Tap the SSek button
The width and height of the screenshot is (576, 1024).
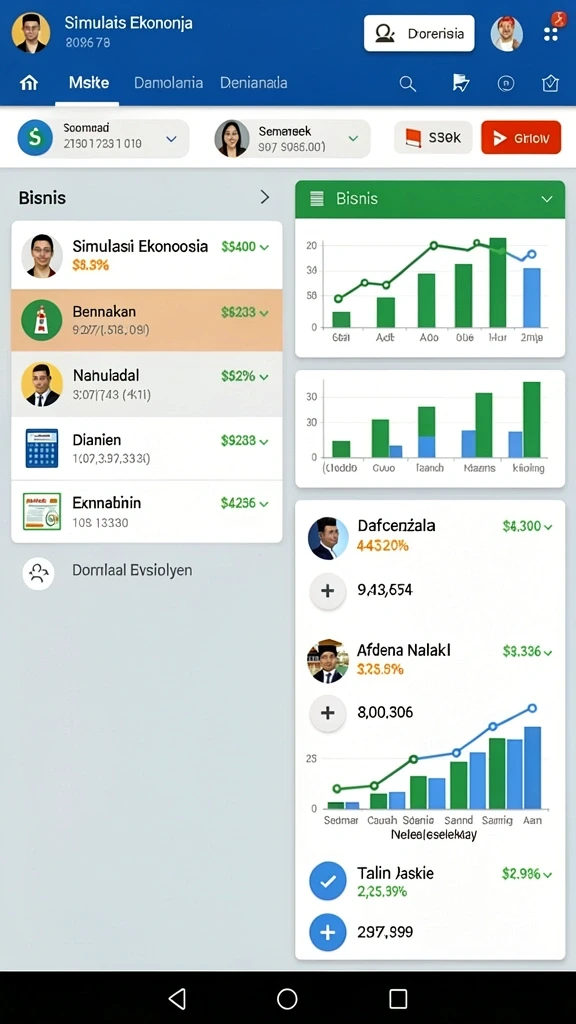(434, 138)
